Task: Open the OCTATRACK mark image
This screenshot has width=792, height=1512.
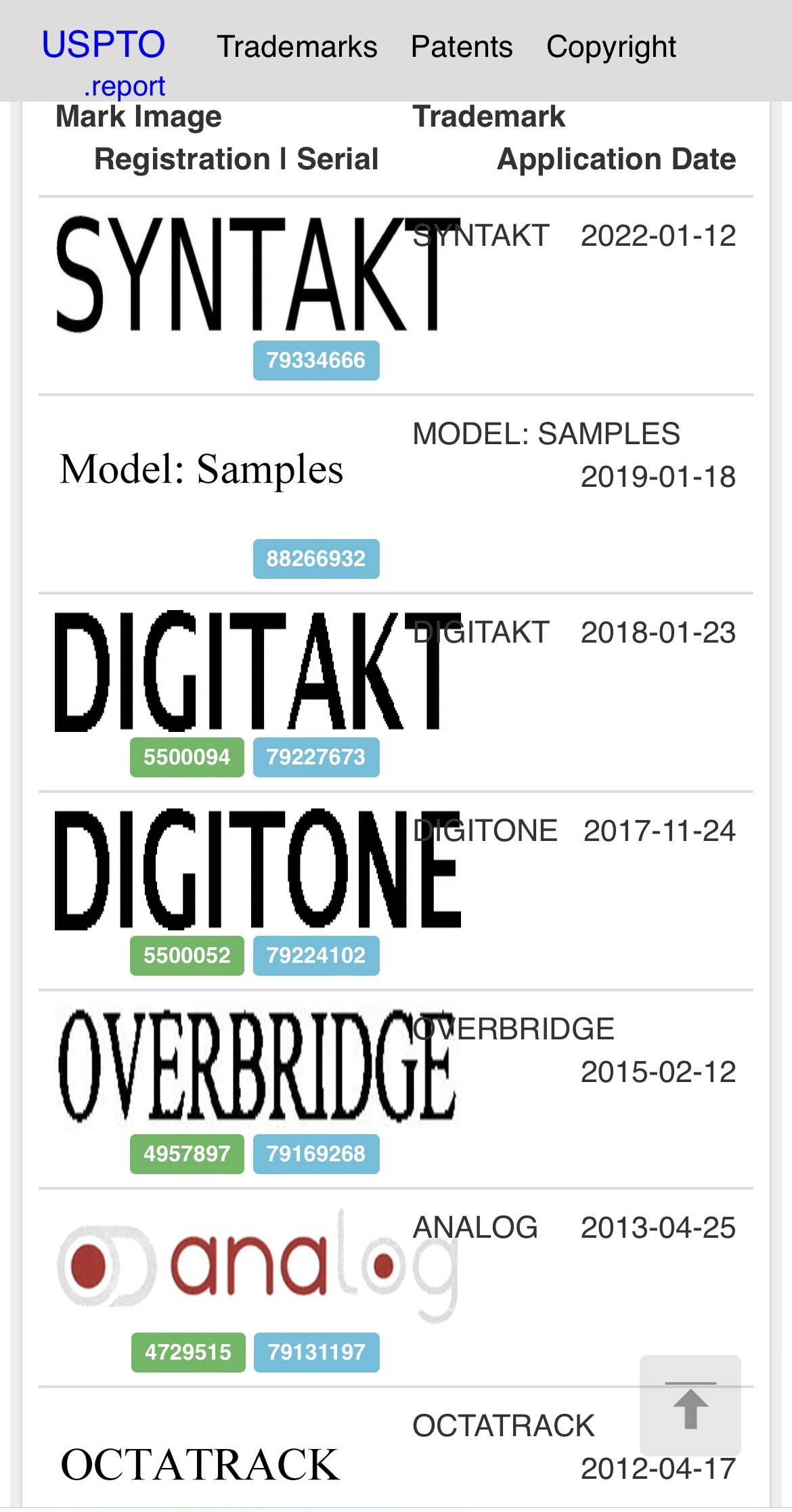Action: click(x=200, y=1465)
